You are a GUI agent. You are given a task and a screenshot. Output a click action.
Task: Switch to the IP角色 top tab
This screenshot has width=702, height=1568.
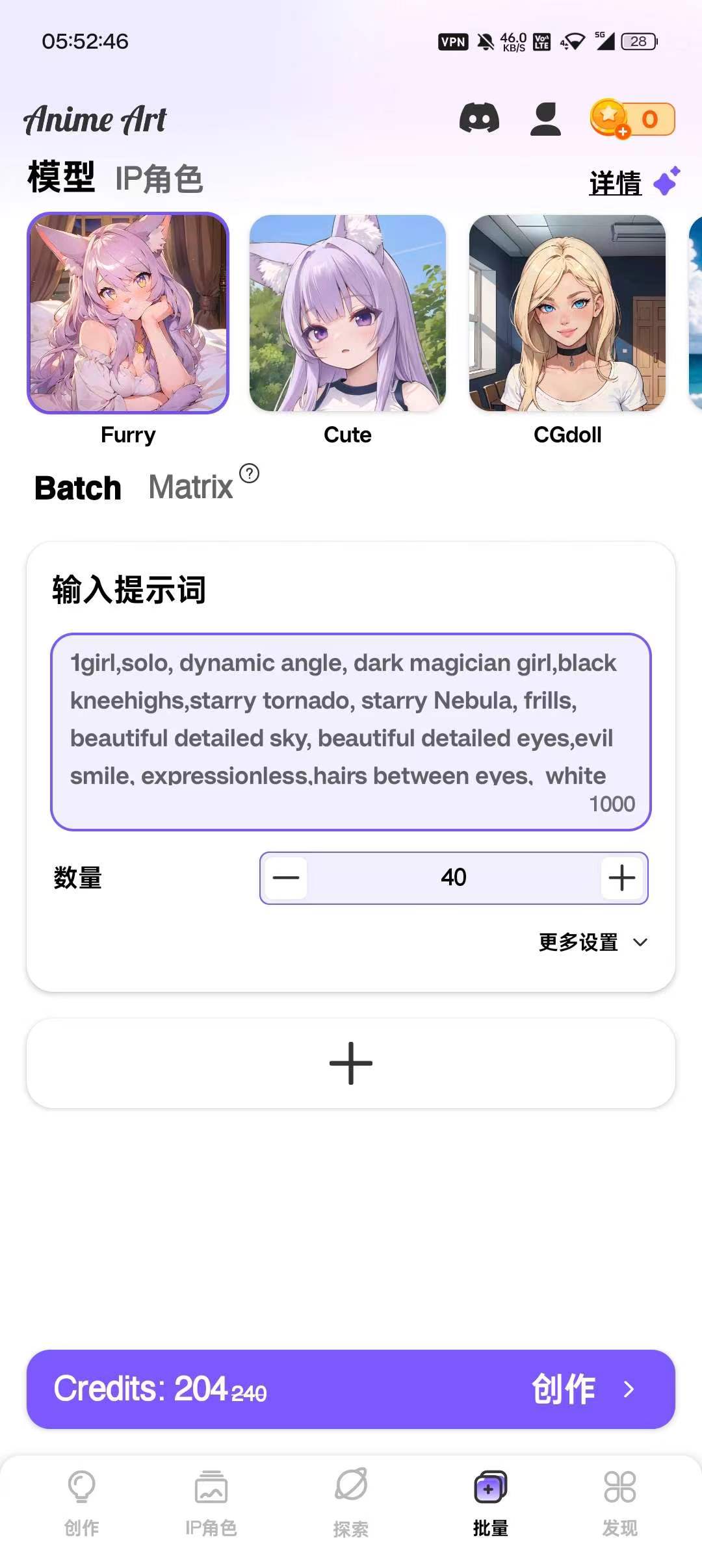coord(159,179)
